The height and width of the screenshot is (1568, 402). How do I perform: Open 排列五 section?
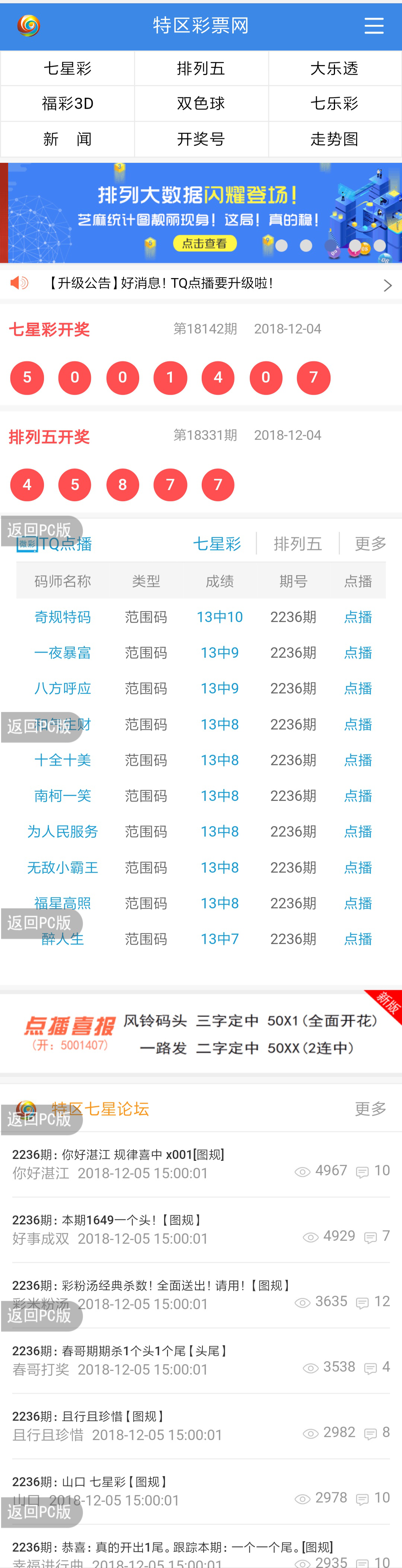201,69
